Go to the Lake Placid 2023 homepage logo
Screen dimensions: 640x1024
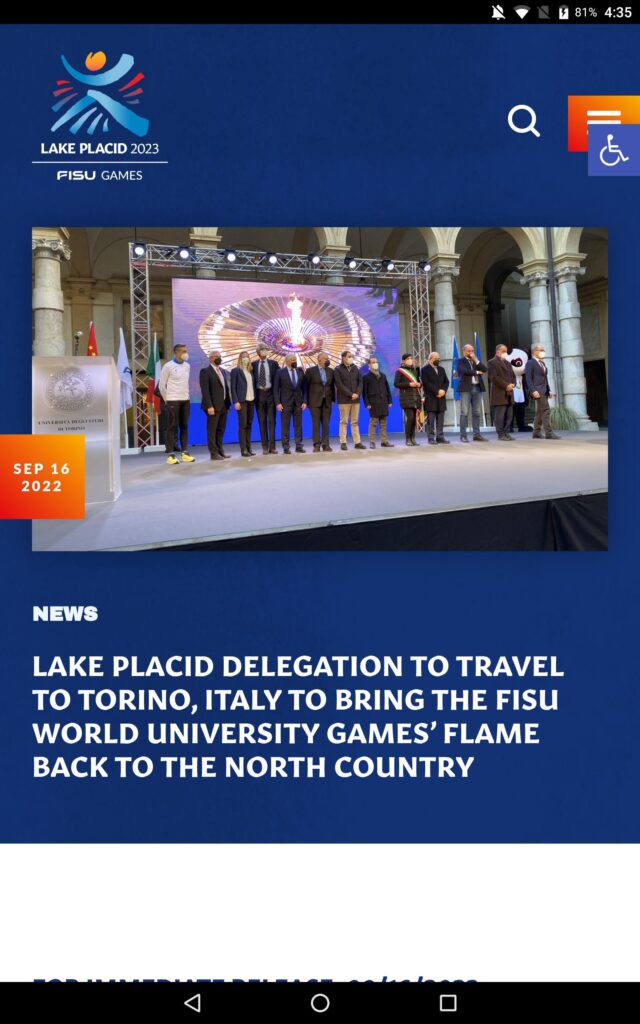[x=99, y=117]
